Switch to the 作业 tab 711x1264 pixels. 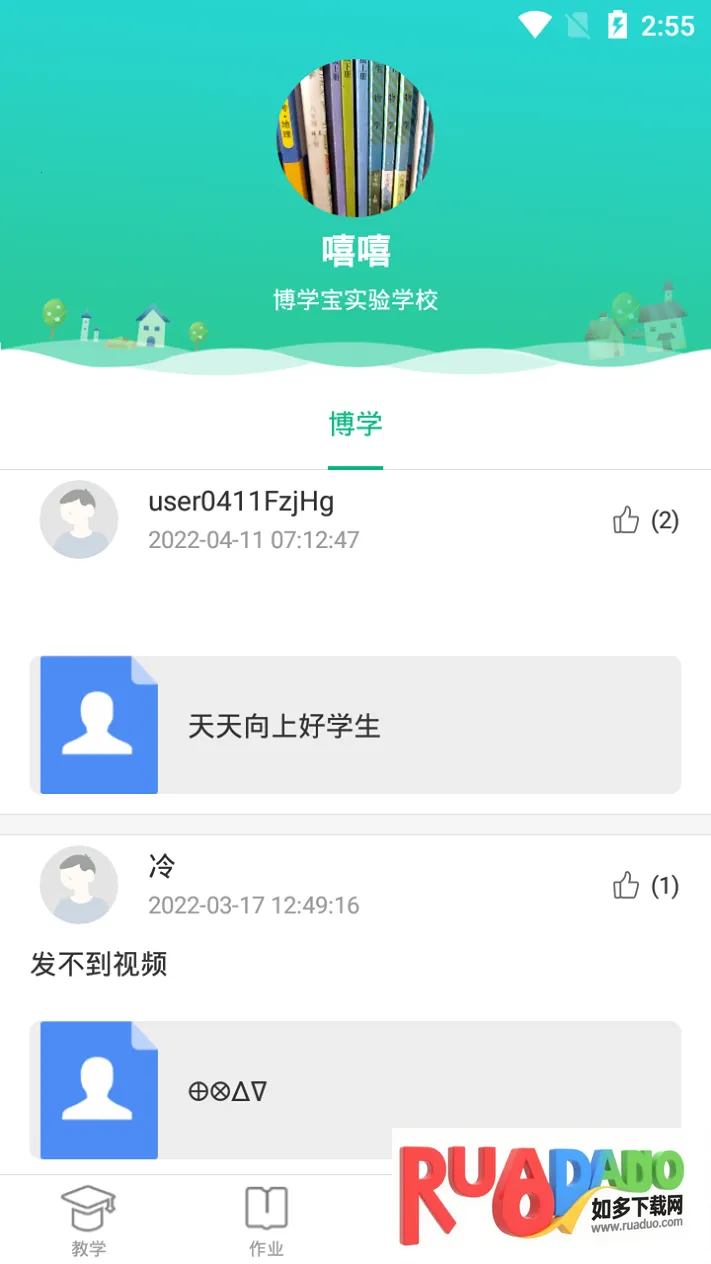tap(266, 1221)
